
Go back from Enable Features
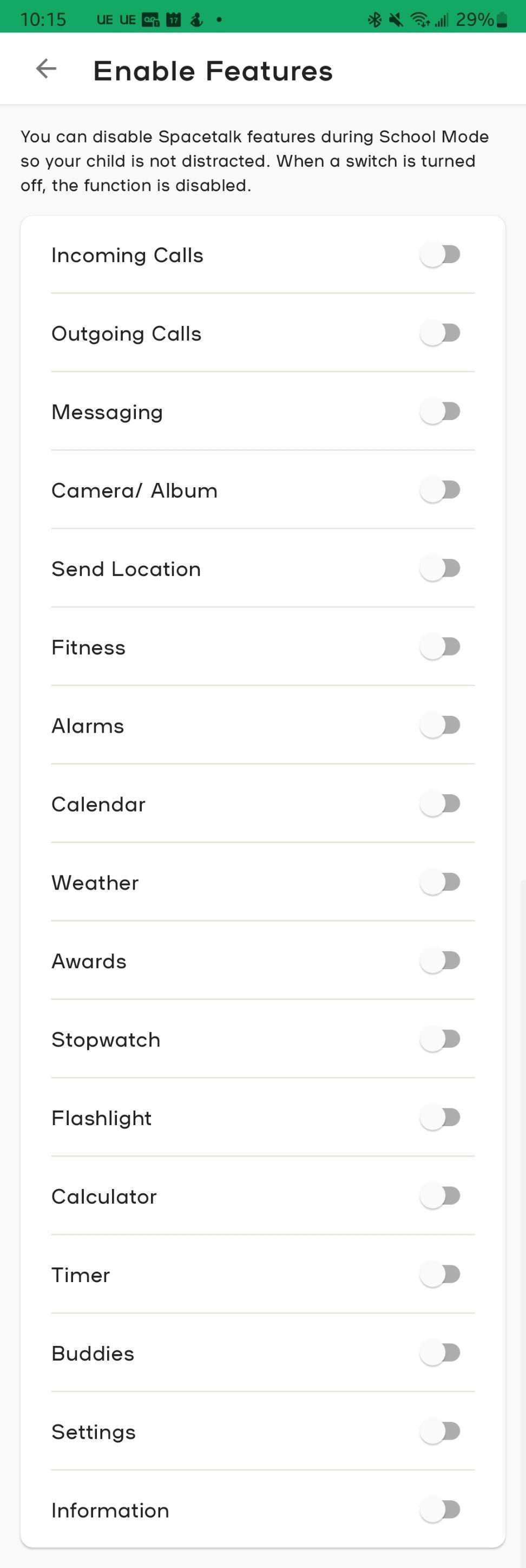tap(46, 69)
